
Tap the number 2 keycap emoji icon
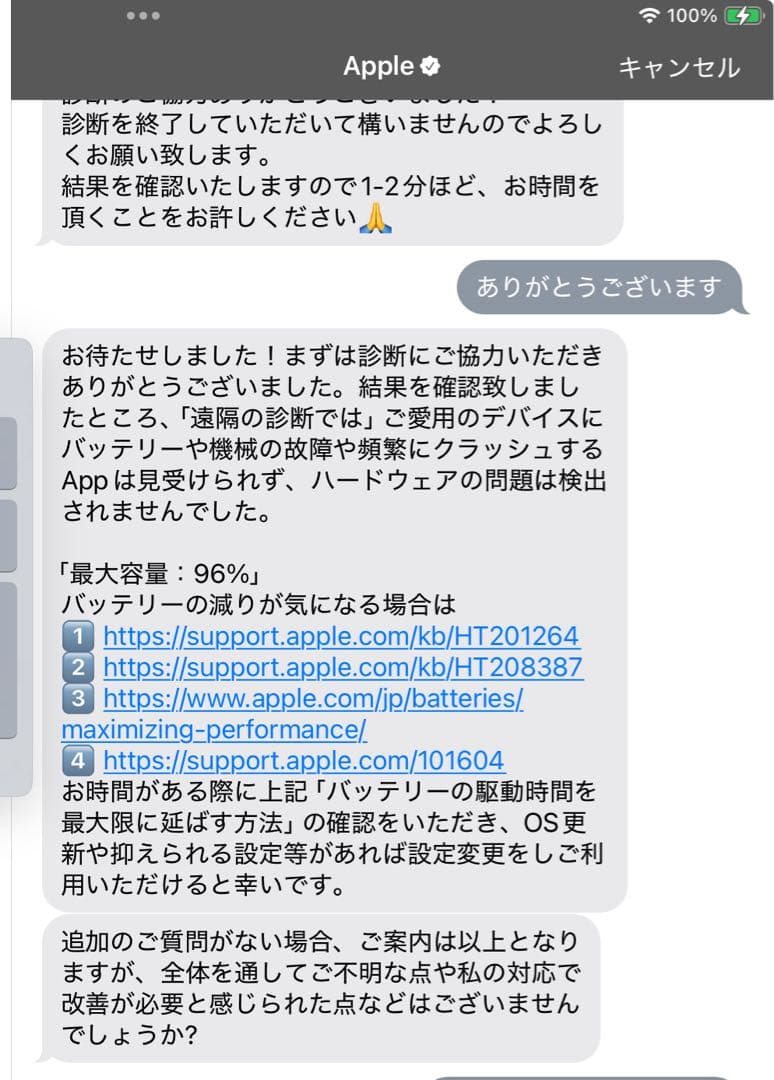tap(77, 667)
